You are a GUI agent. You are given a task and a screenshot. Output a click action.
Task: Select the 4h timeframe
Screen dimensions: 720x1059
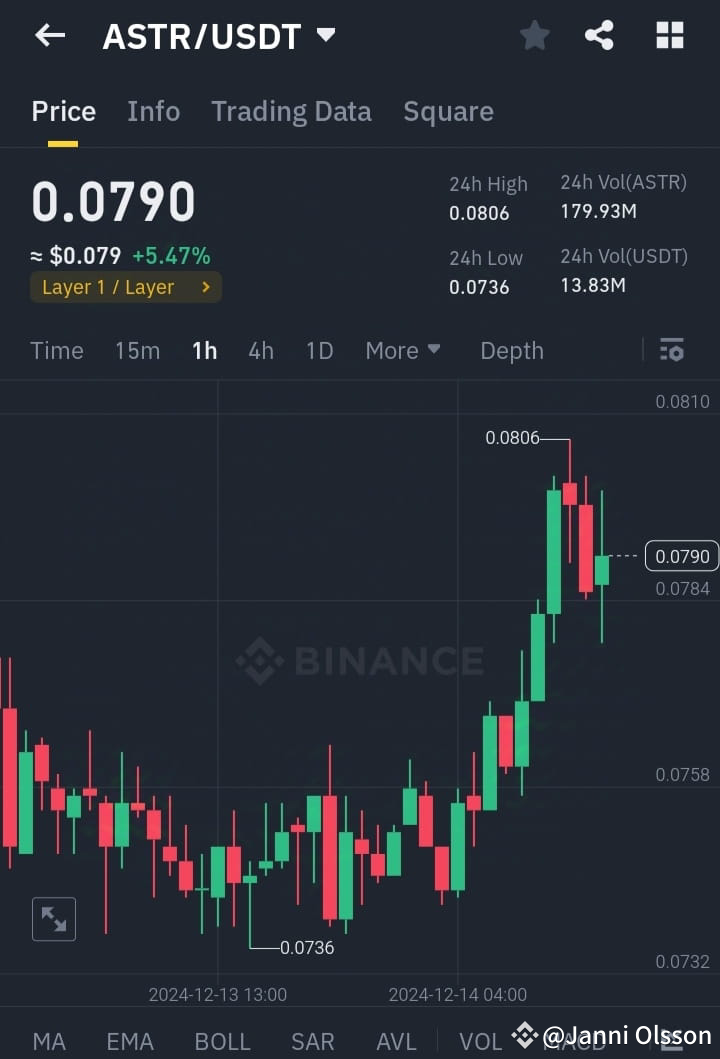[x=261, y=350]
